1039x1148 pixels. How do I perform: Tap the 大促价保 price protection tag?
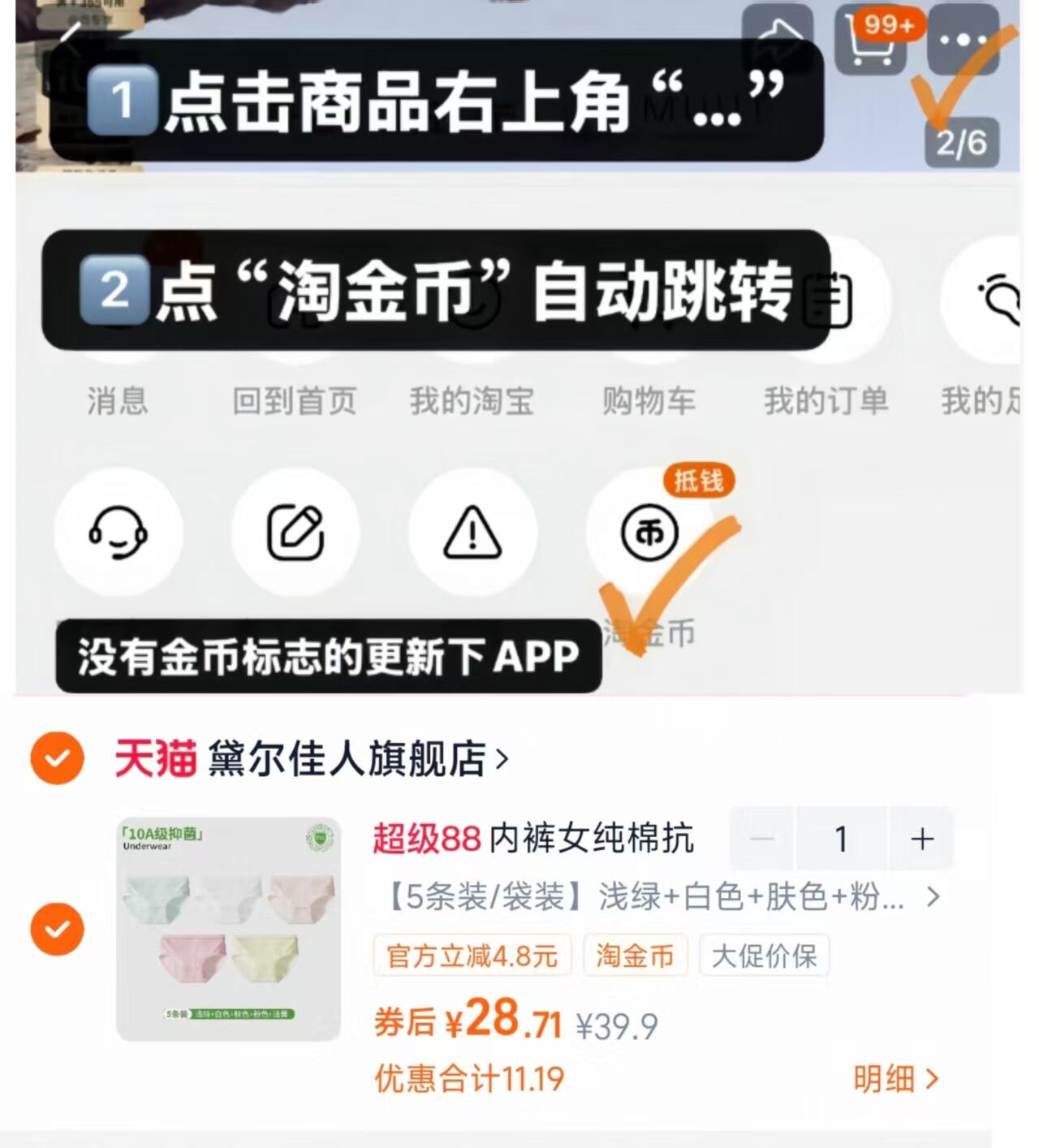765,956
